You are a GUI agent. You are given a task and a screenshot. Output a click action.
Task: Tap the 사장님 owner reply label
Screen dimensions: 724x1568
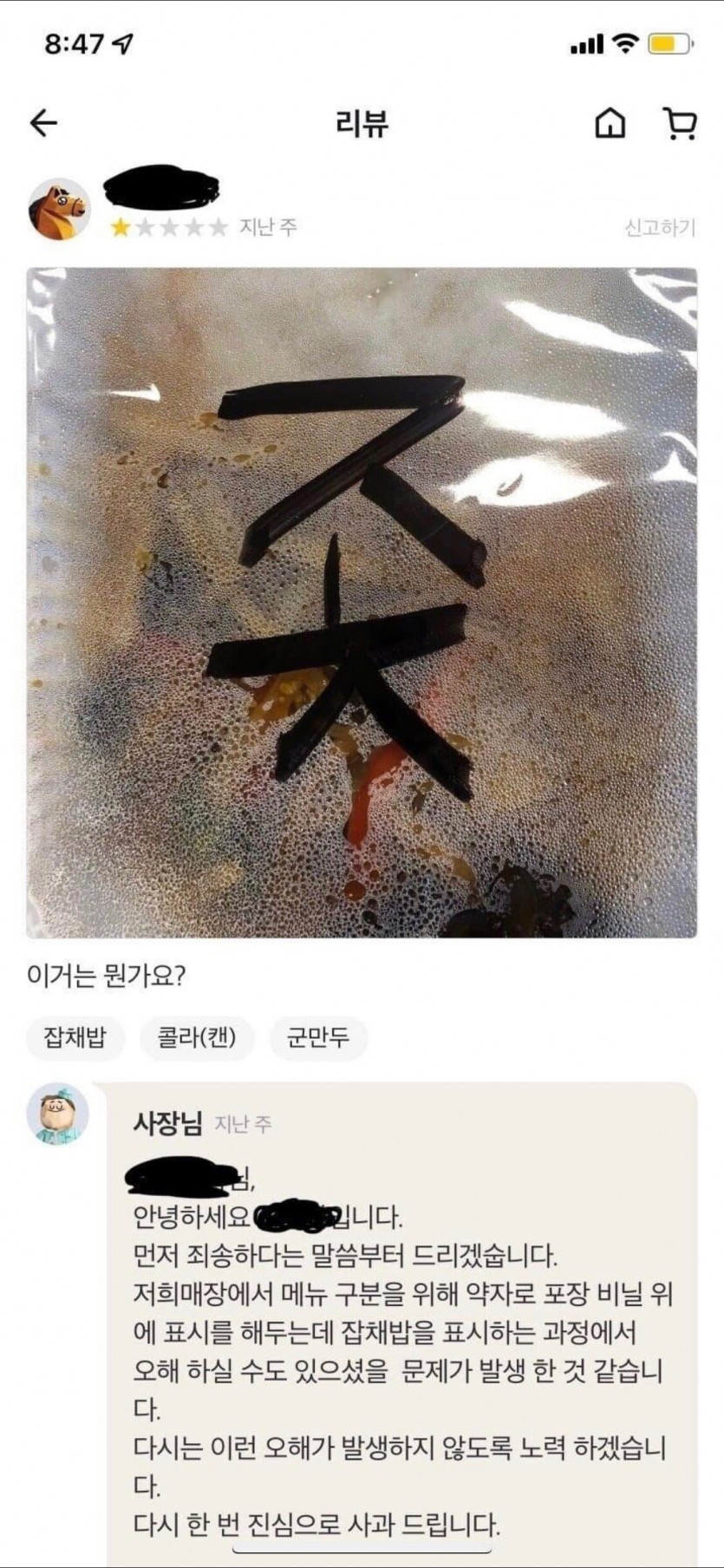165,1120
